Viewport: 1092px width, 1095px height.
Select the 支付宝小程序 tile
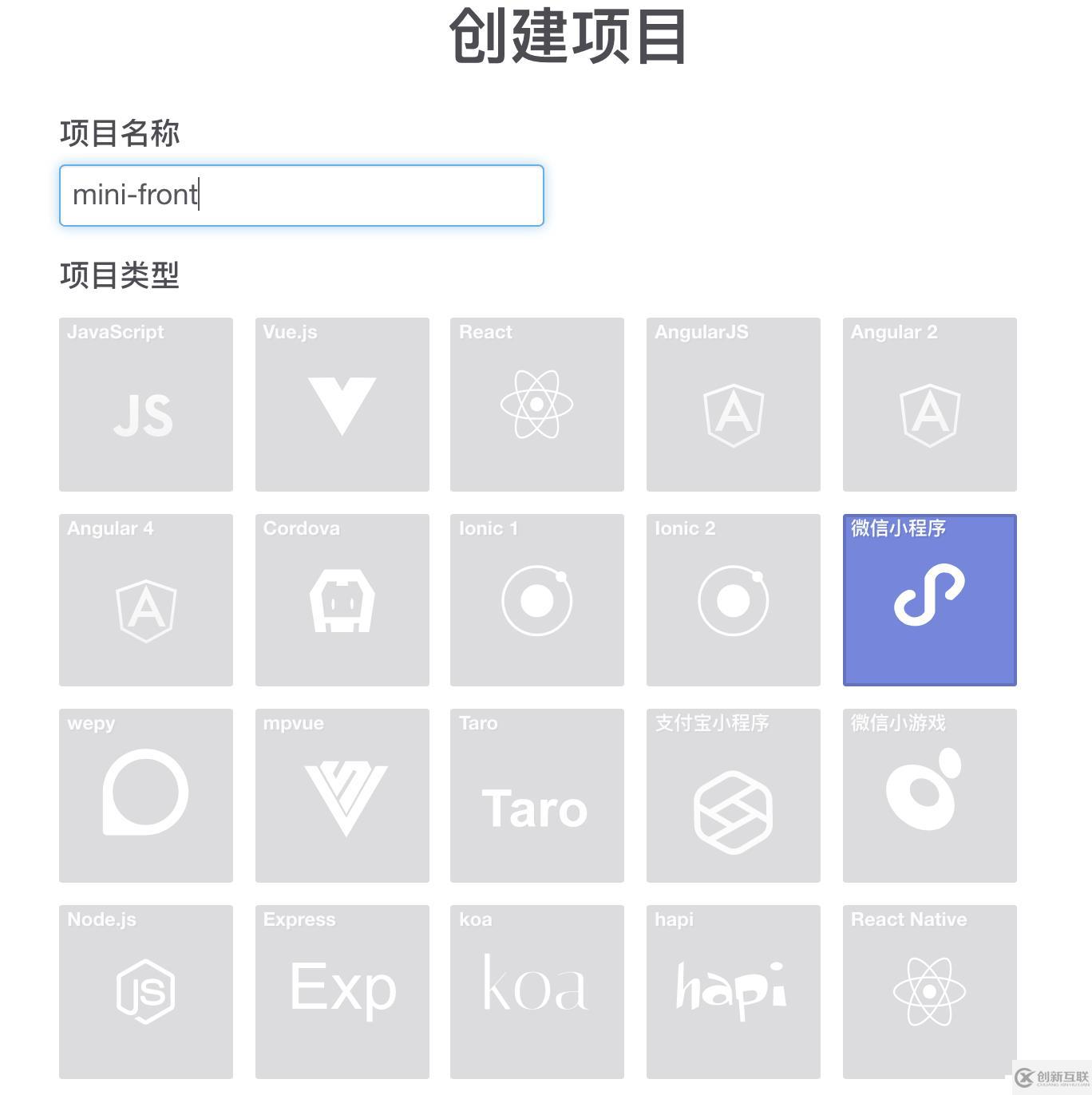734,796
